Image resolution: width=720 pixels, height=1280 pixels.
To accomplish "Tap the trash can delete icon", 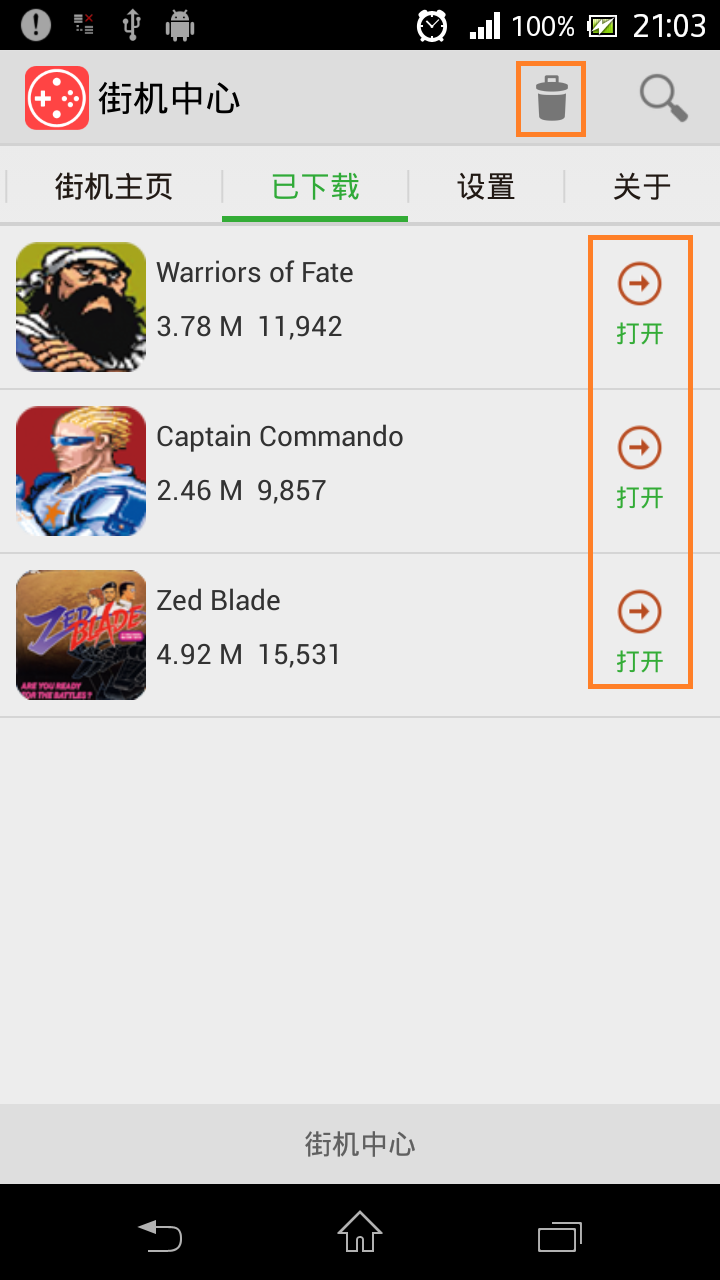I will click(551, 99).
